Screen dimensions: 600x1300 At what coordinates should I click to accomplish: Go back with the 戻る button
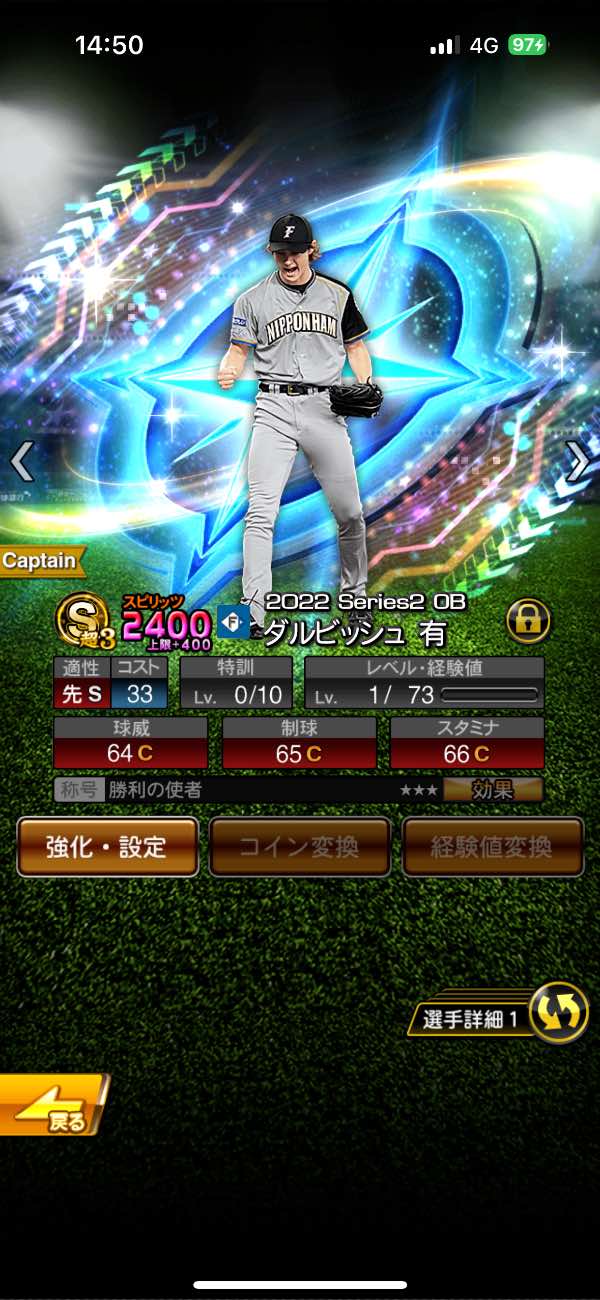[55, 1107]
